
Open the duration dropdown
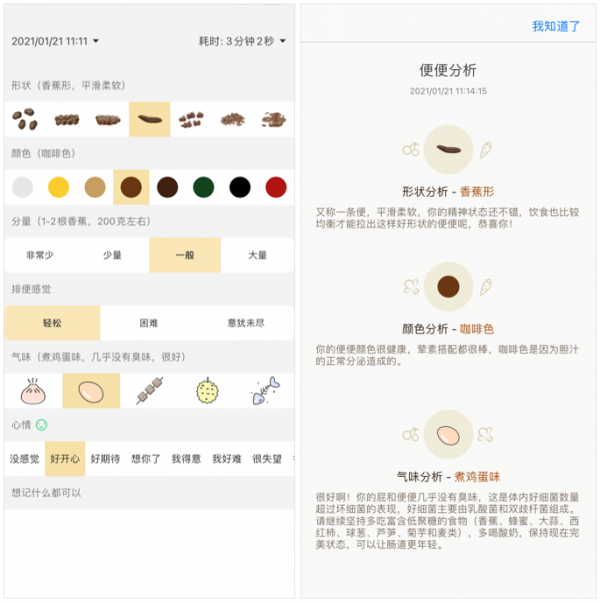tap(243, 42)
